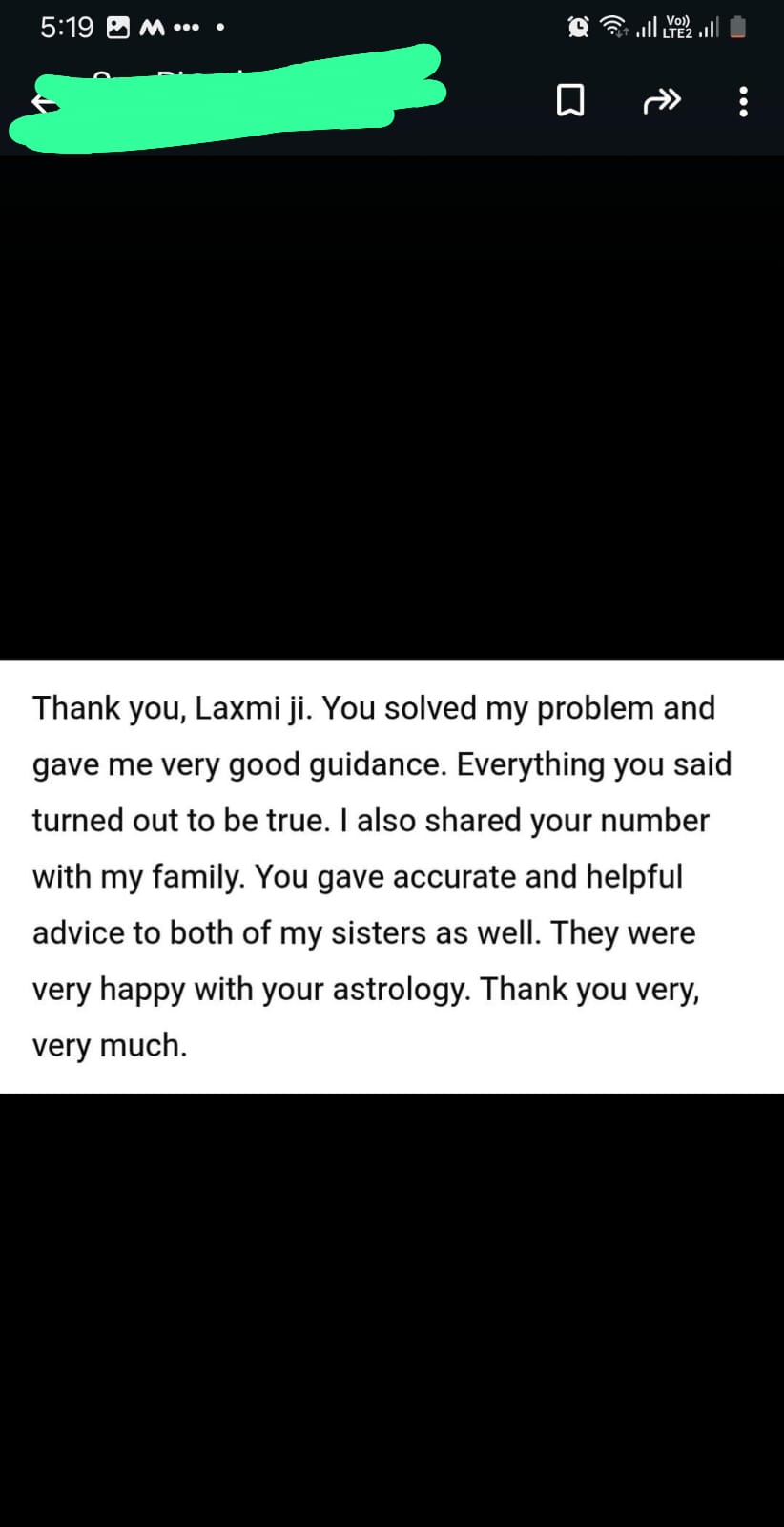
Task: Open the three-dot overflow menu
Action: 743,101
